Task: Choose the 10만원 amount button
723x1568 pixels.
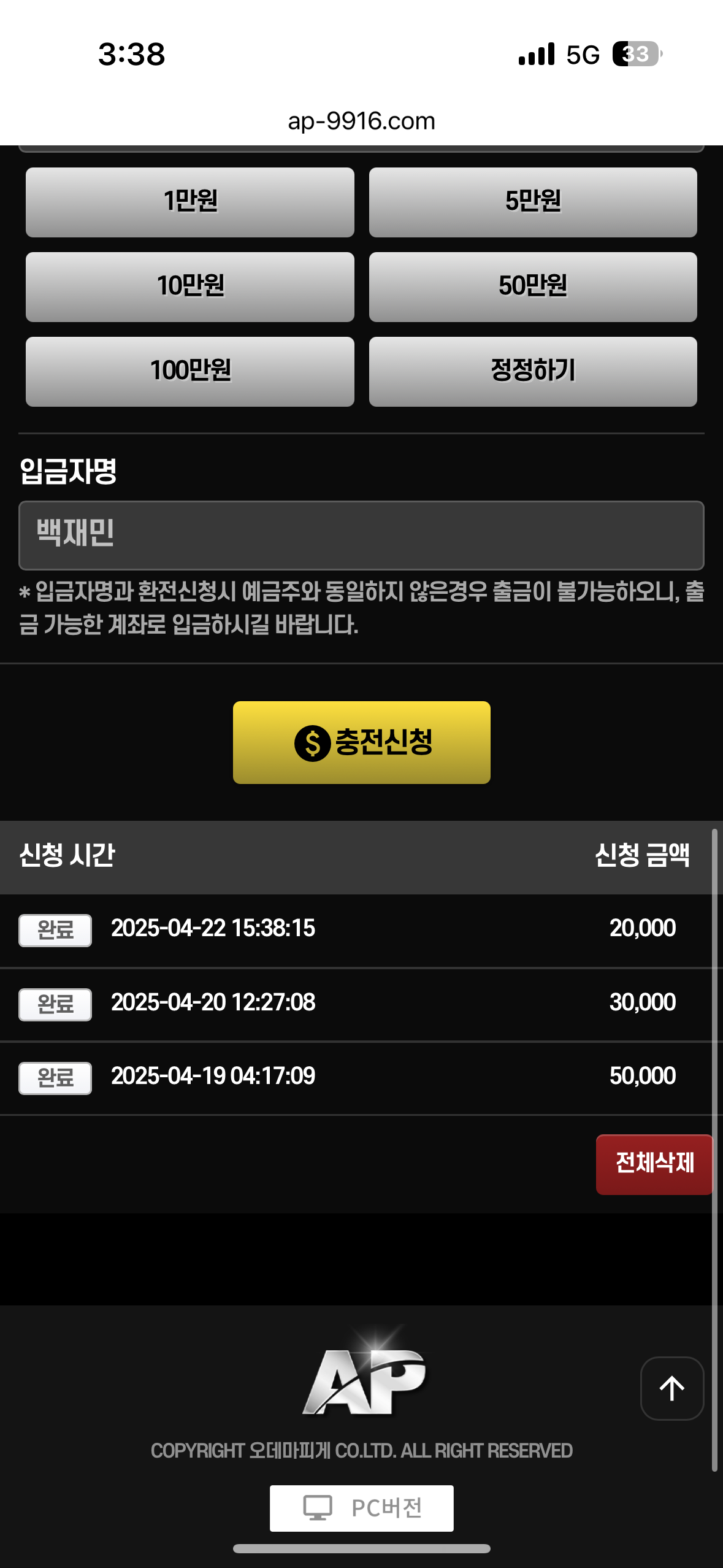Action: [189, 286]
